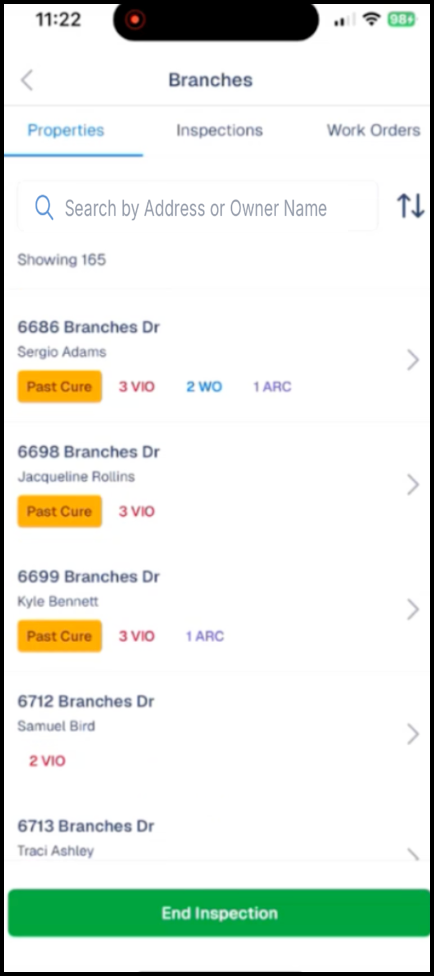
Task: Open property 6686 Branches Dr
Action: click(x=217, y=359)
